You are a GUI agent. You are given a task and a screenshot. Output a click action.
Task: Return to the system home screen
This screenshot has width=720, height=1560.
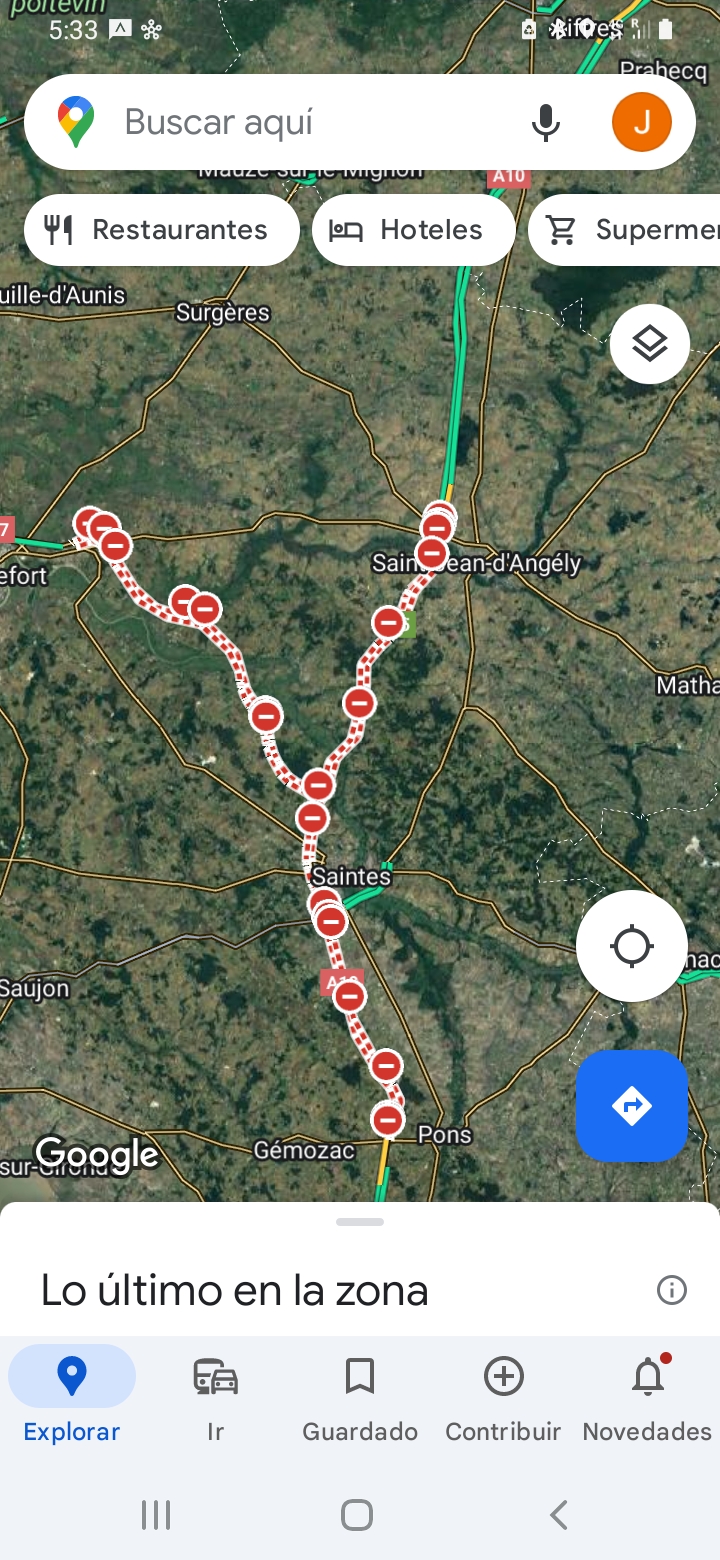pos(357,1515)
